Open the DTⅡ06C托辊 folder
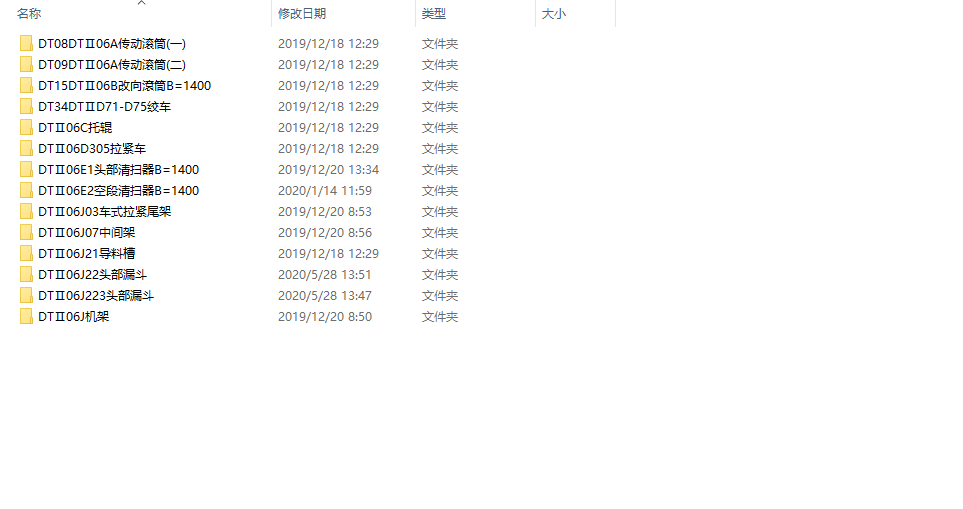Image resolution: width=963 pixels, height=509 pixels. (75, 128)
